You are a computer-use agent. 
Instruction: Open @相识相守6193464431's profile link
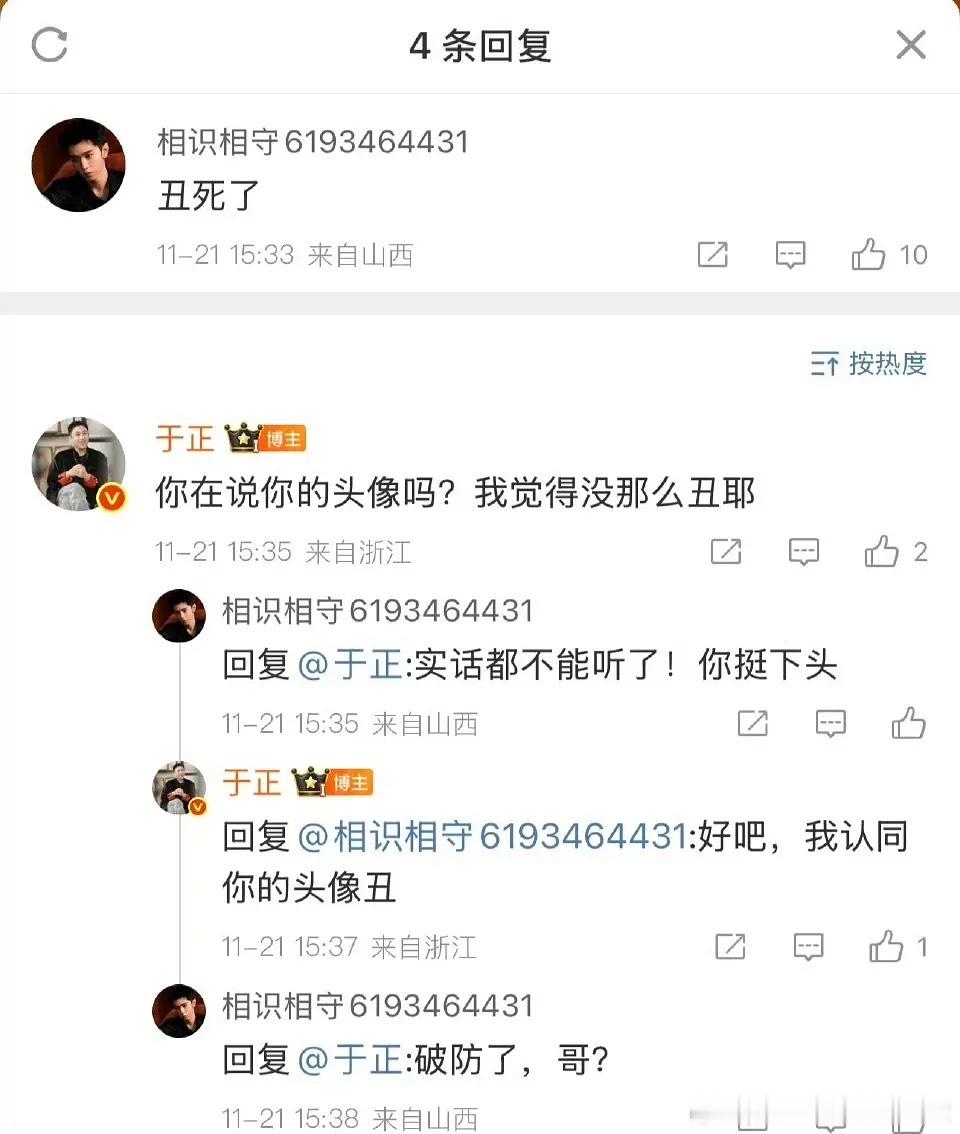point(490,836)
